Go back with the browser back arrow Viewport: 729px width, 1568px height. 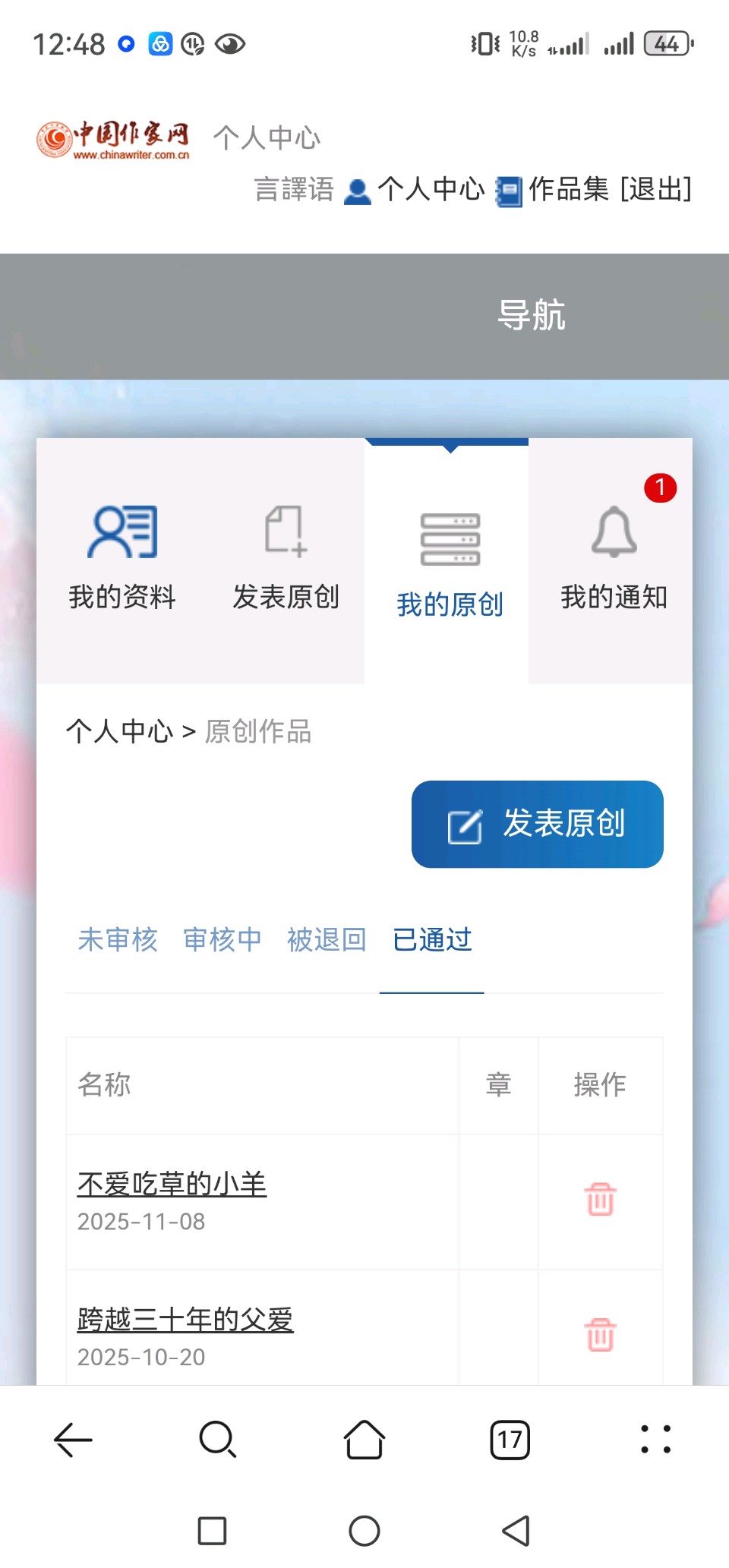(73, 1440)
